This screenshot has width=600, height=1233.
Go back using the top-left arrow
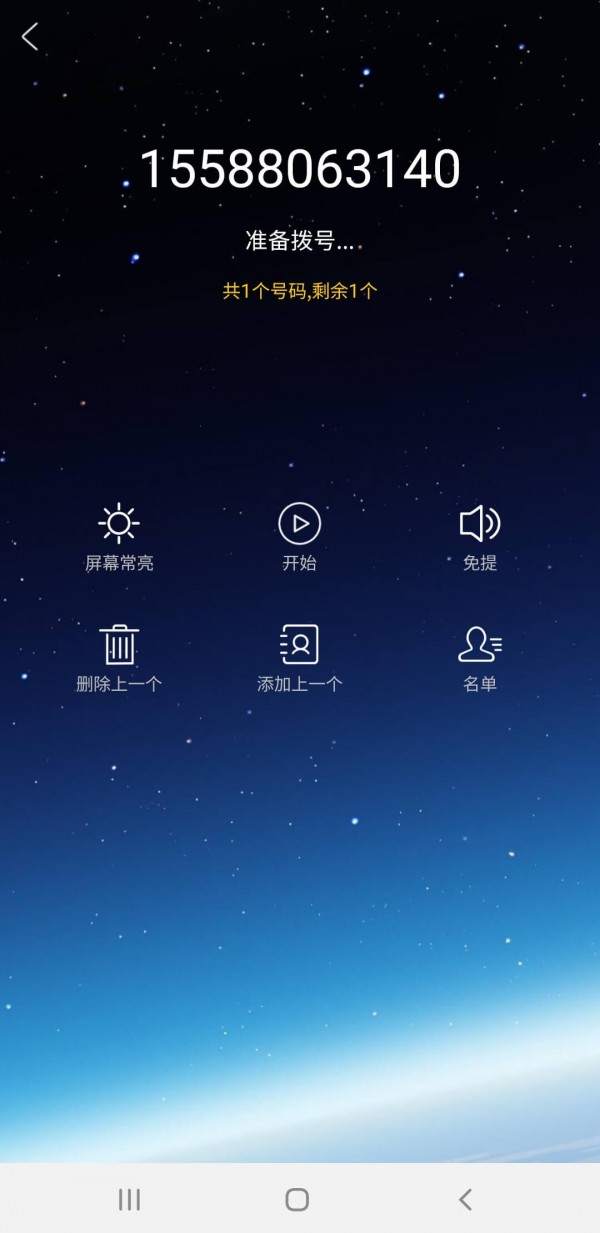(x=30, y=37)
